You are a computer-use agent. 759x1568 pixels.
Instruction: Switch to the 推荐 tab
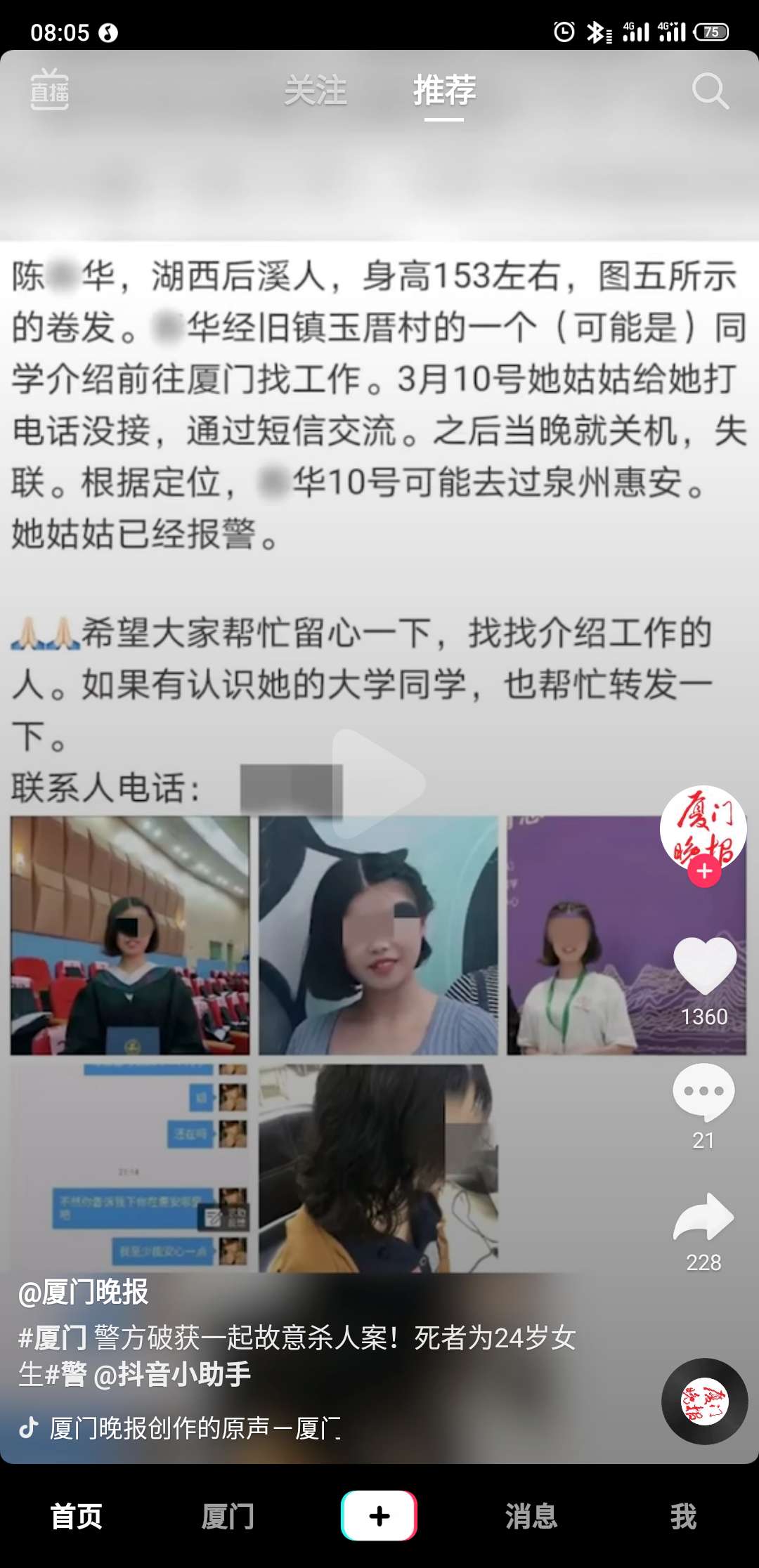[444, 91]
